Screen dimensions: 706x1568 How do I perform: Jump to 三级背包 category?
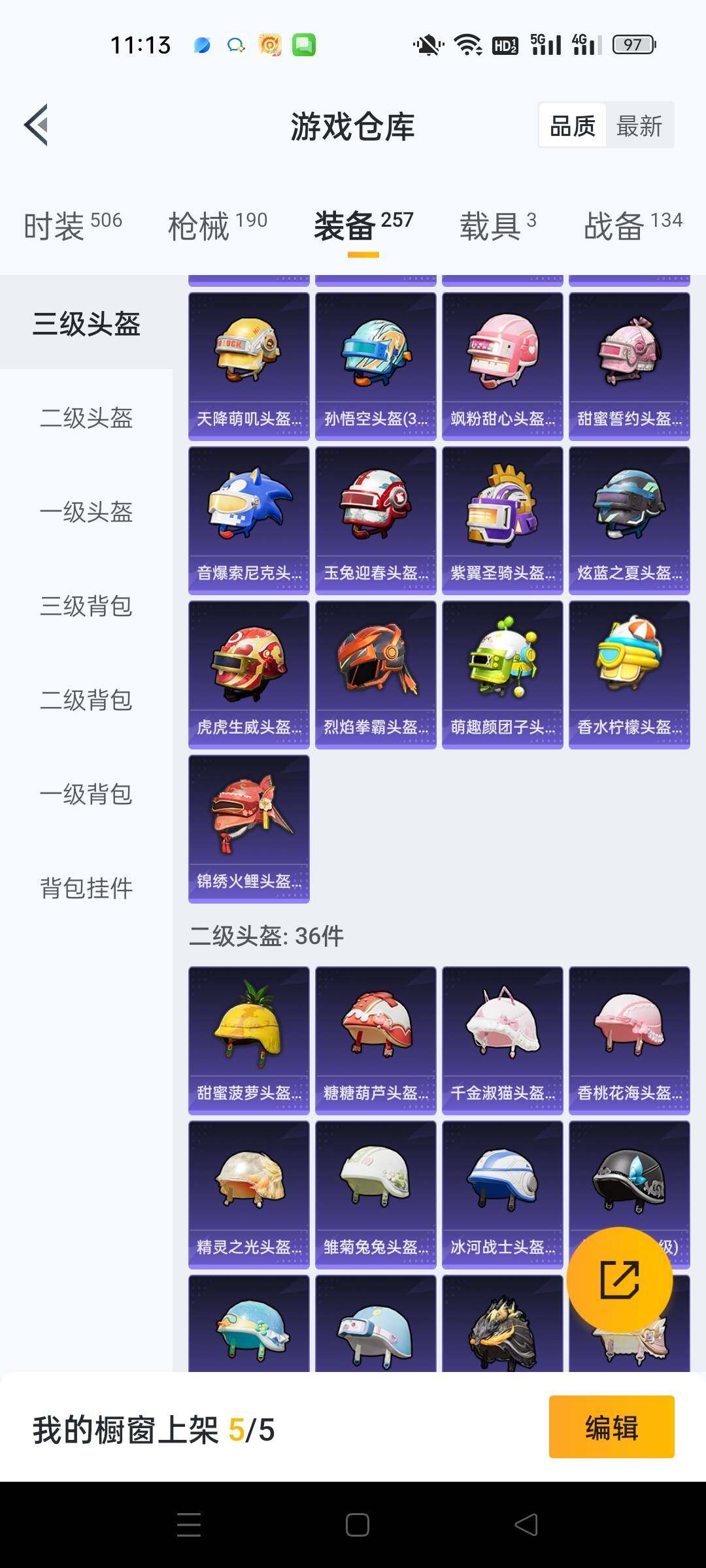point(86,606)
